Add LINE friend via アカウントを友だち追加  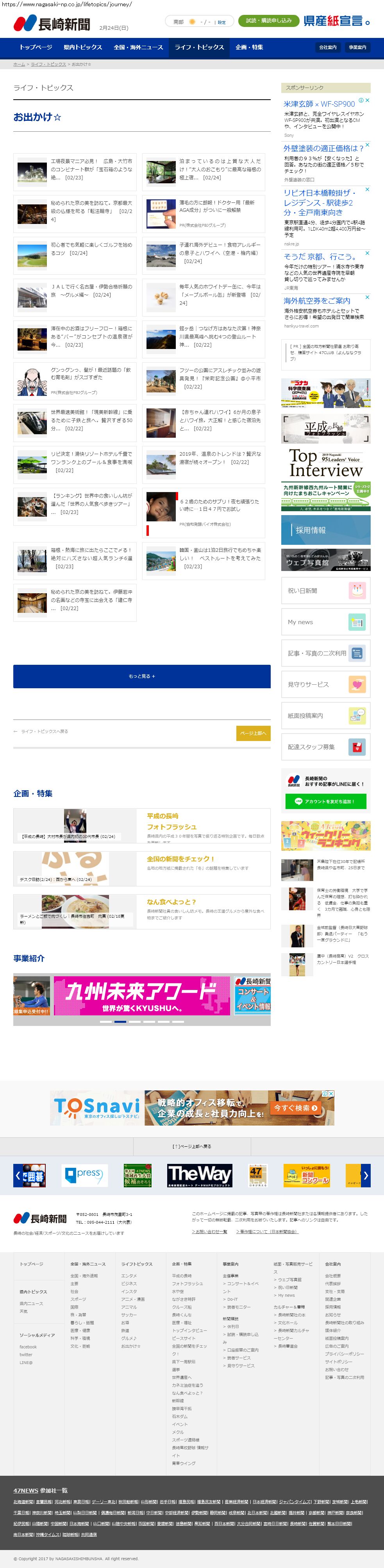(x=325, y=801)
